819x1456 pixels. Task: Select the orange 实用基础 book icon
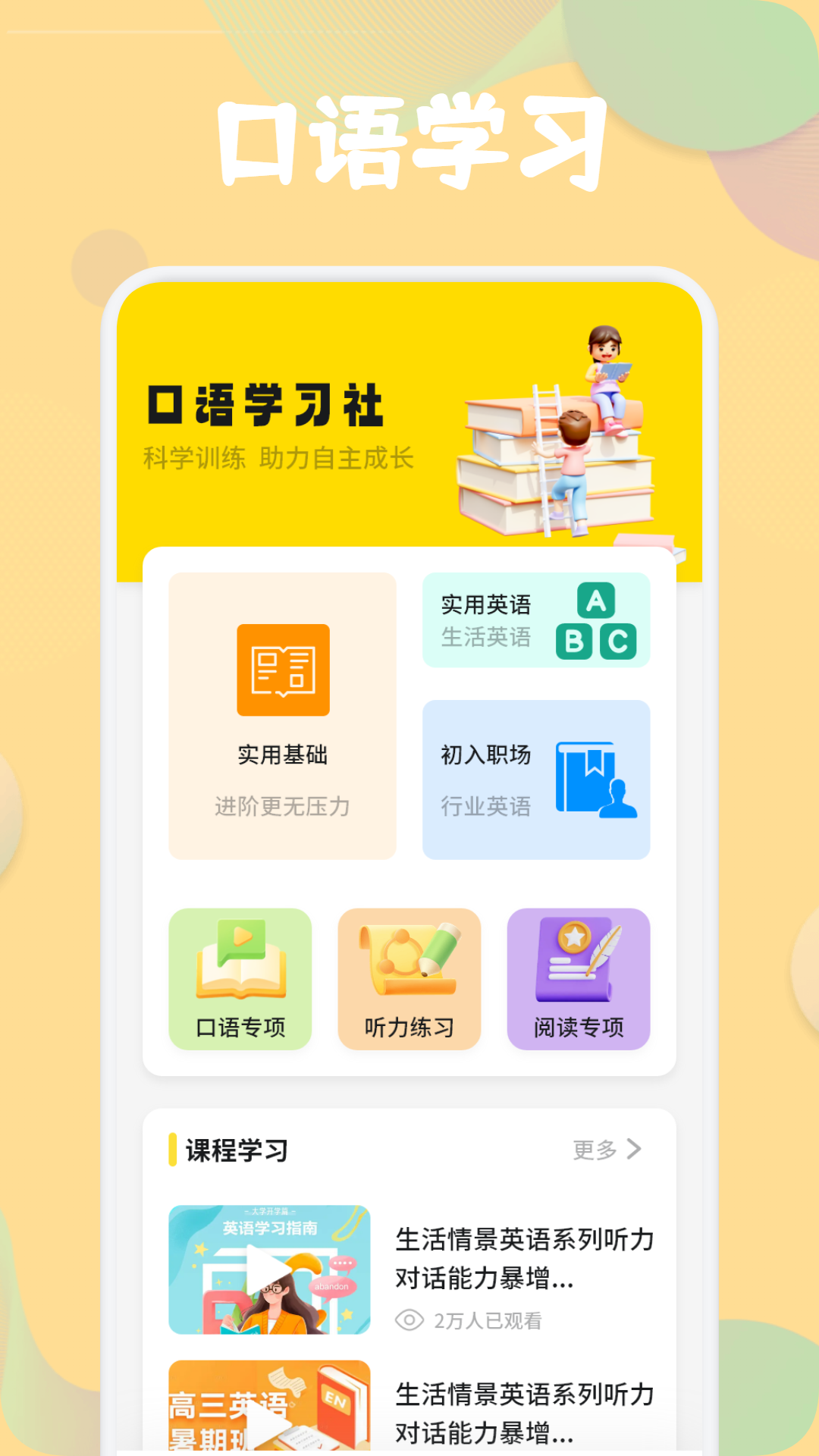point(282,670)
